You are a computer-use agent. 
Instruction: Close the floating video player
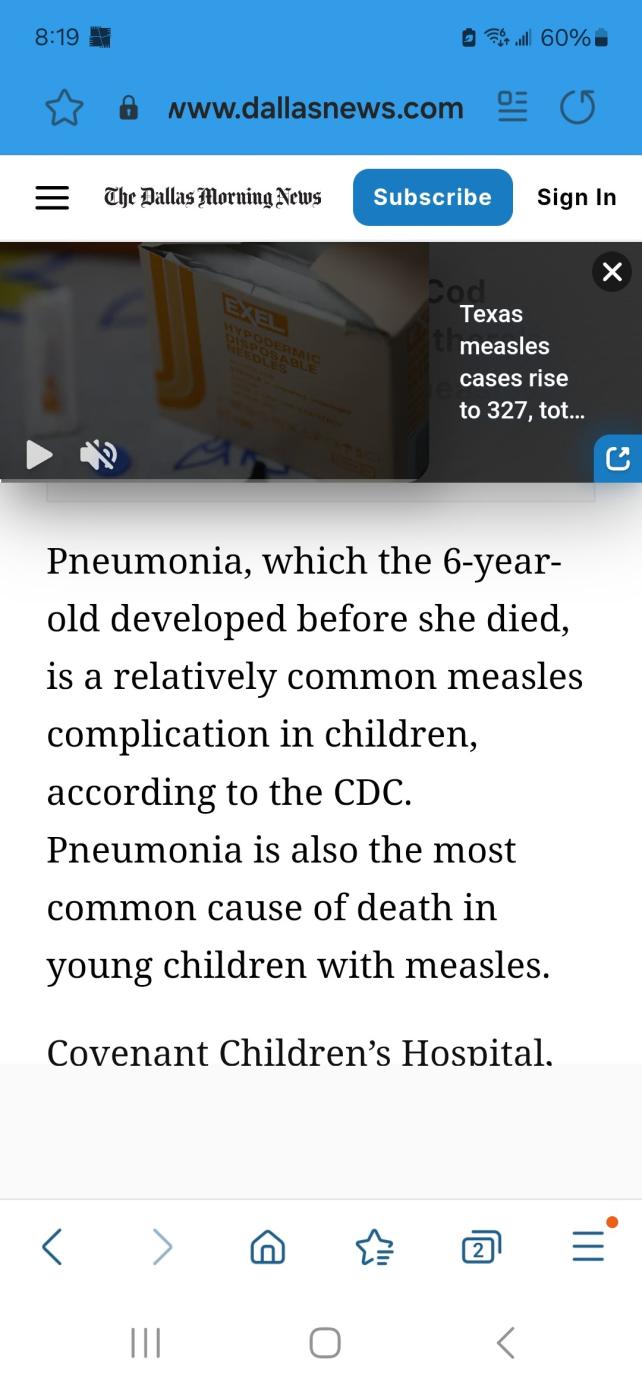point(612,271)
